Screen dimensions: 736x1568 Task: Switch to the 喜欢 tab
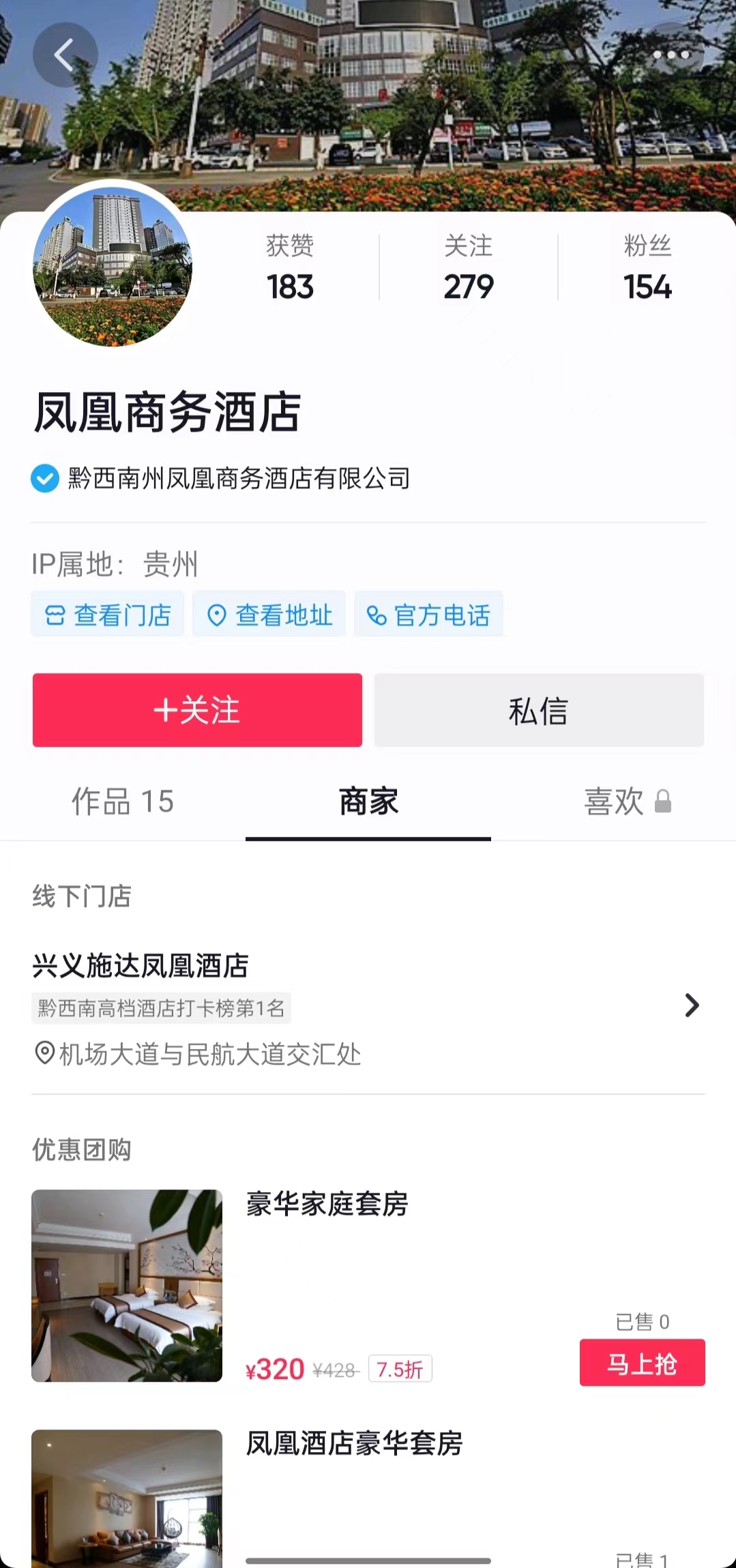[626, 801]
